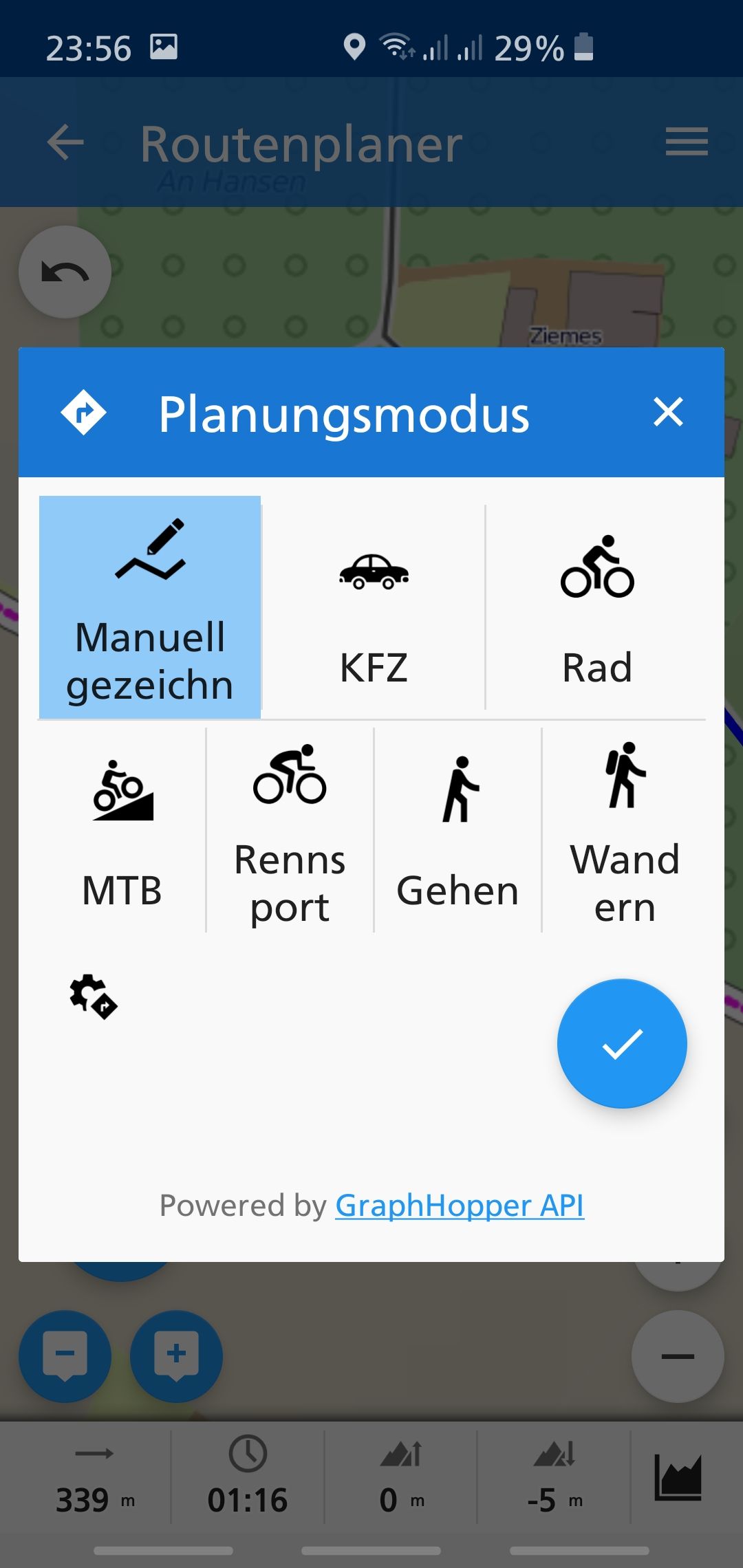Select Wandern hiking mode

(625, 830)
